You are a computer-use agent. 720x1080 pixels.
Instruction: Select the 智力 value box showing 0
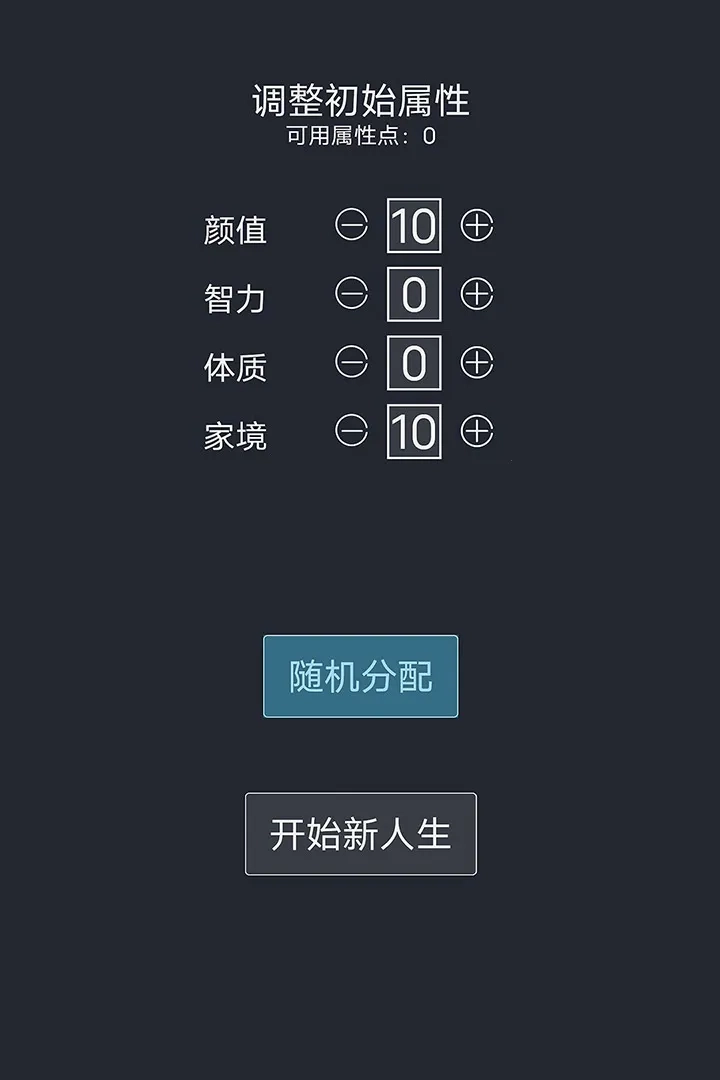tap(412, 296)
